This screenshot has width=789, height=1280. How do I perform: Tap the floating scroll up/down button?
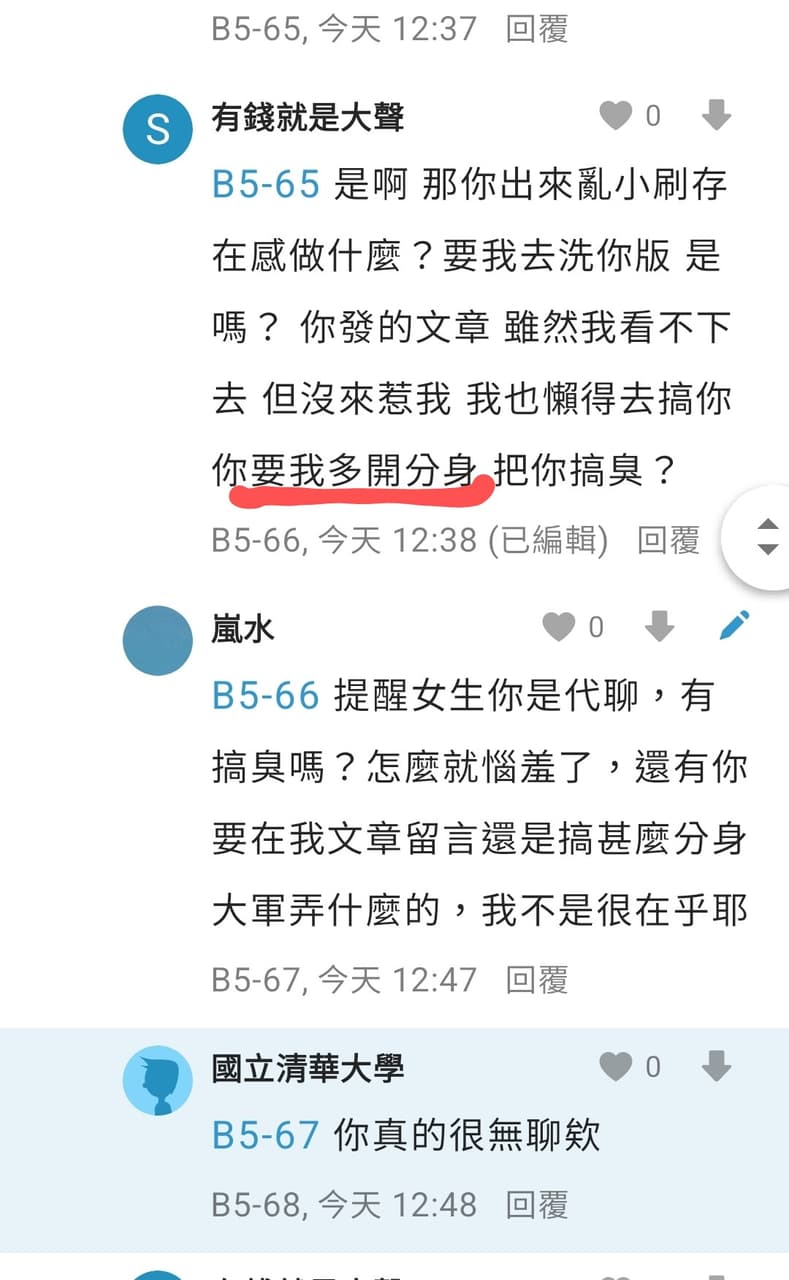(766, 537)
